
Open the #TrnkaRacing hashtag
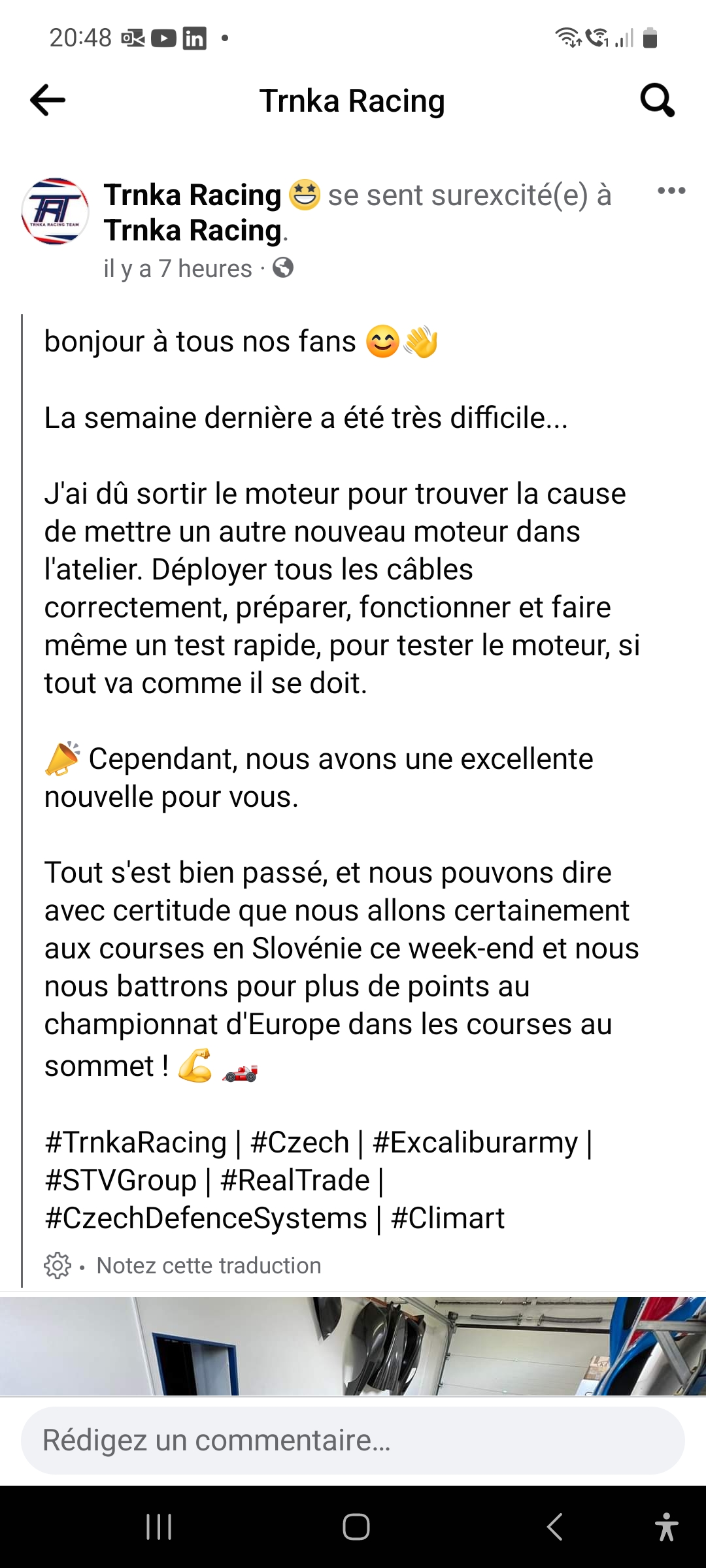[135, 1143]
